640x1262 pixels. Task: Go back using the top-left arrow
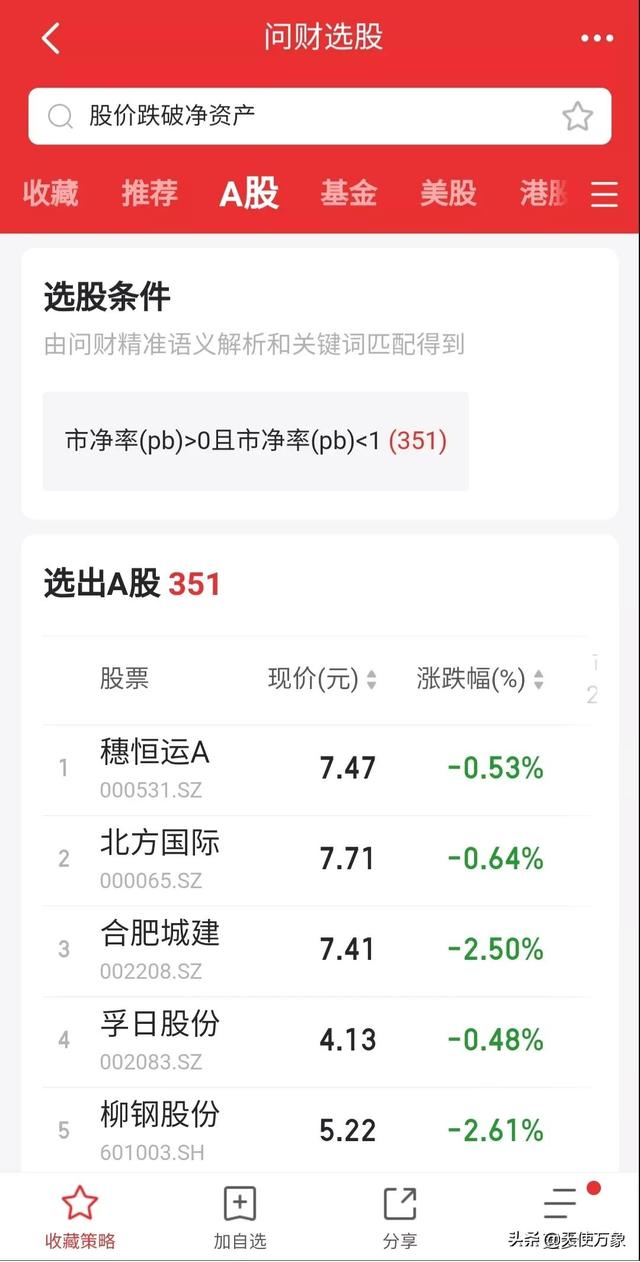point(51,39)
